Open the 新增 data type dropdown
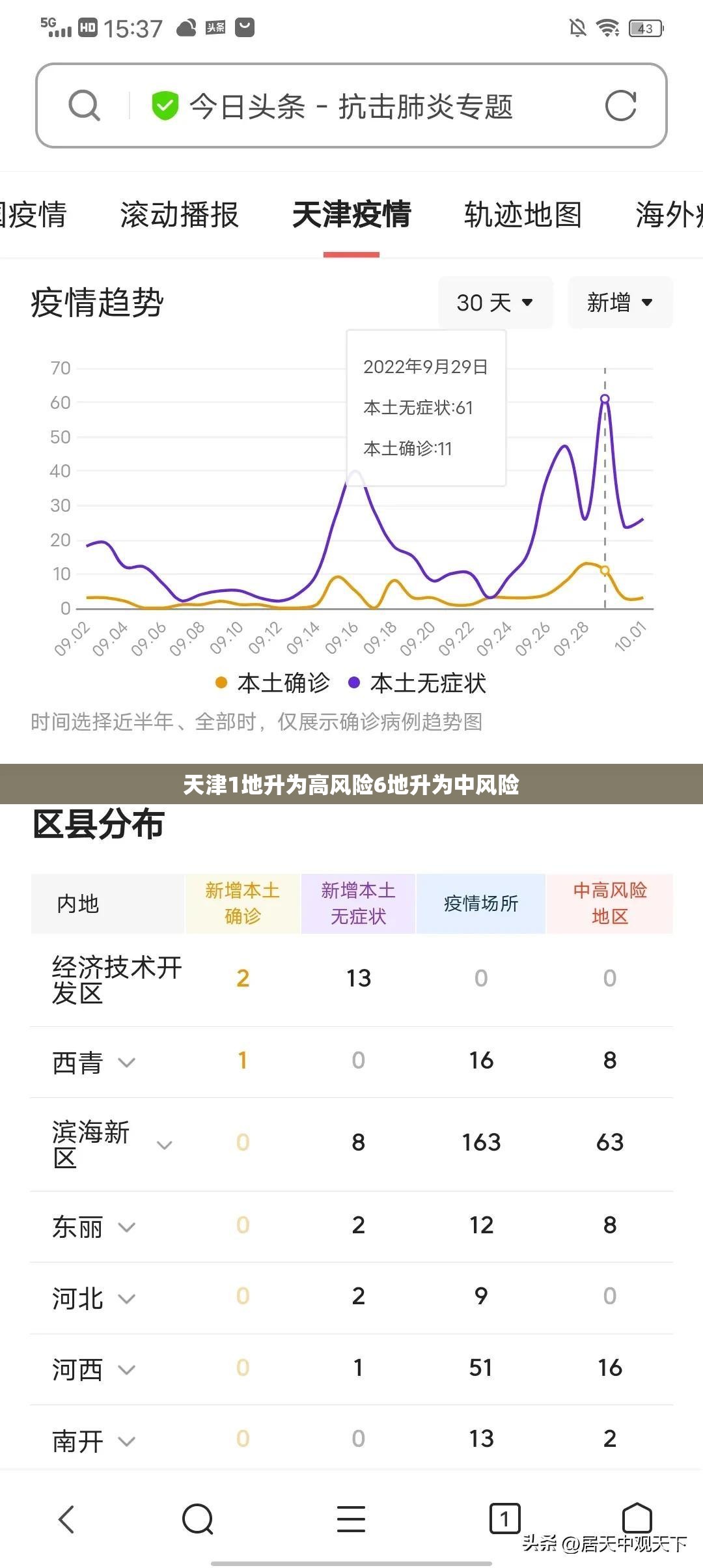Image resolution: width=703 pixels, height=1568 pixels. point(620,302)
